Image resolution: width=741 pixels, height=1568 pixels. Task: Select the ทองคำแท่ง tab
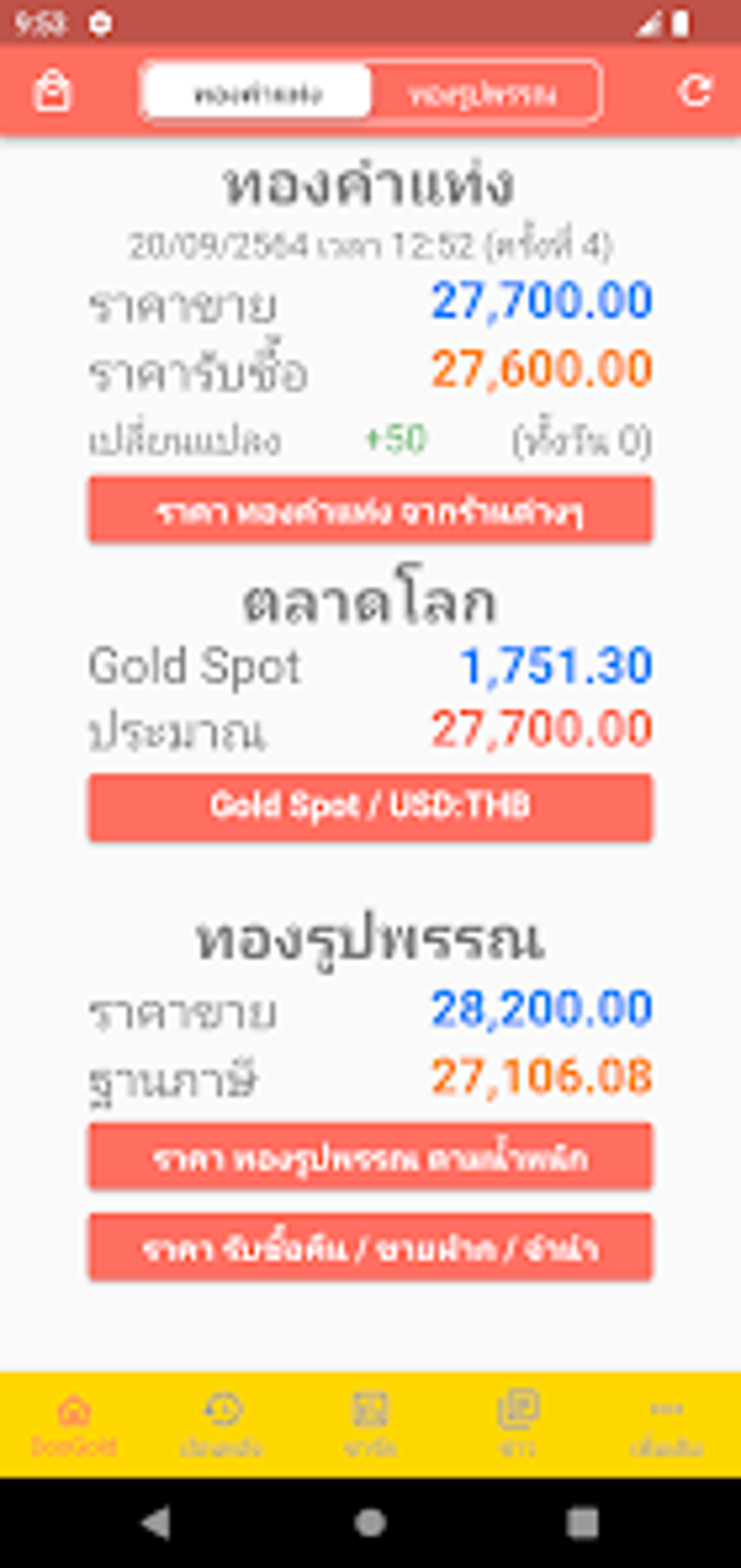point(258,92)
